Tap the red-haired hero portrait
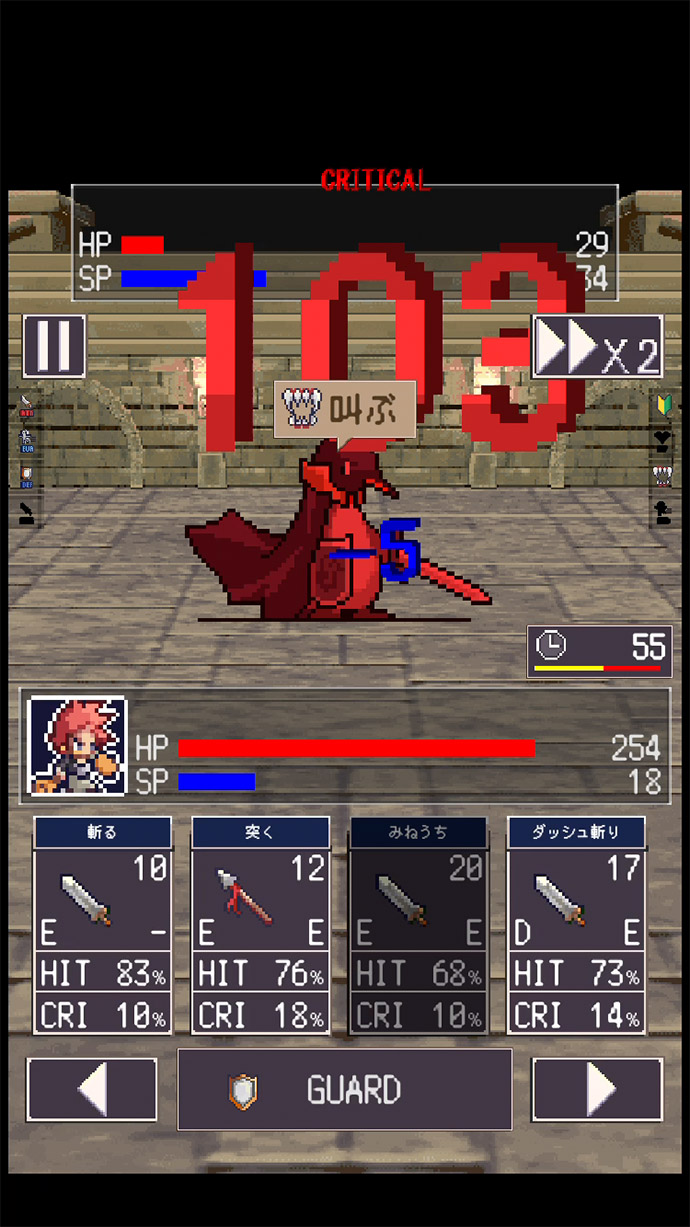 tap(77, 746)
